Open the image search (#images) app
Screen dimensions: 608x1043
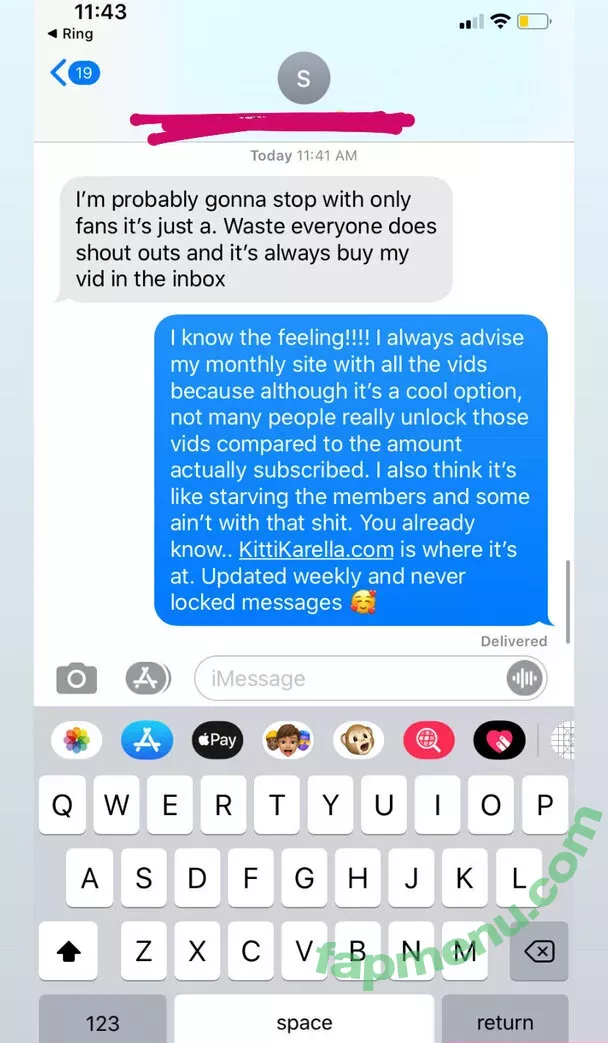point(429,740)
